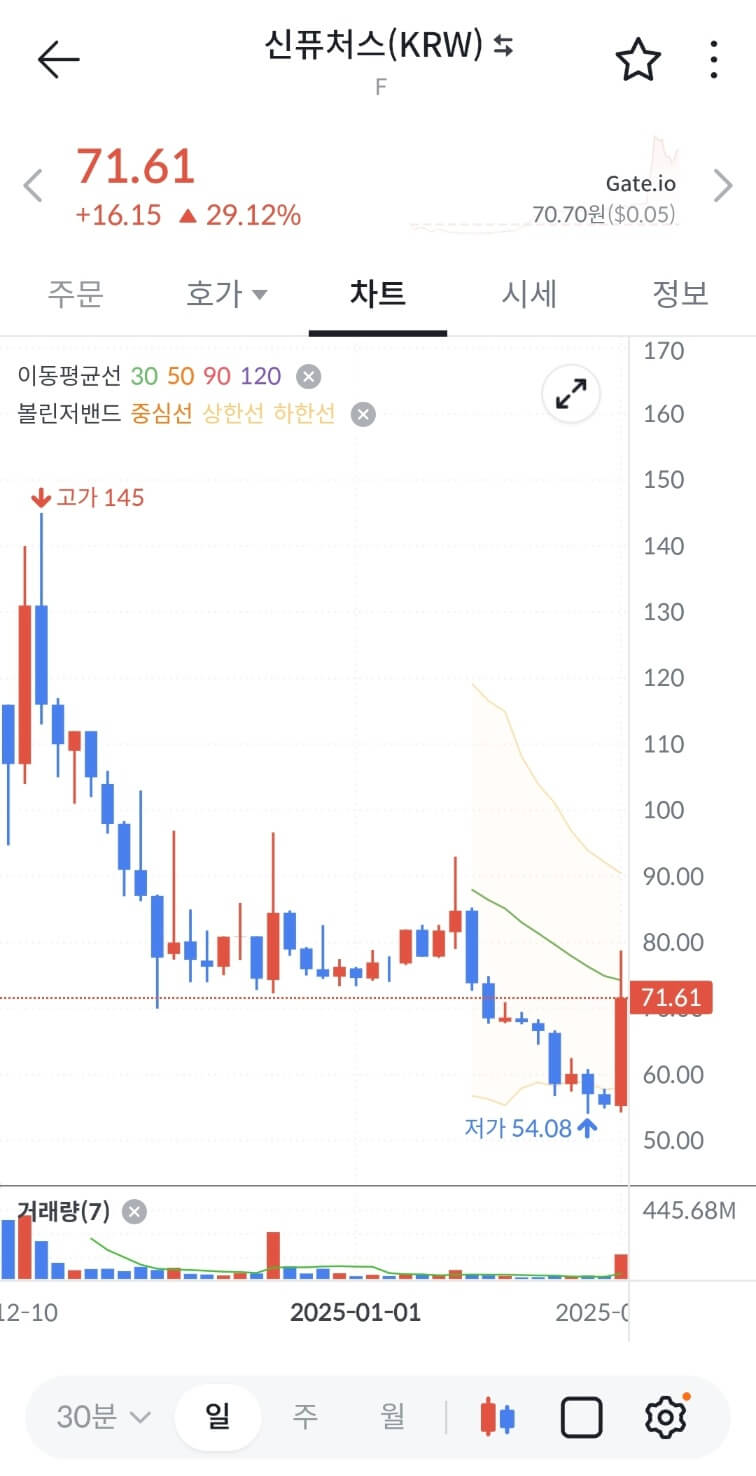The height and width of the screenshot is (1476, 756).
Task: Select the hollow square chart style icon
Action: (x=582, y=1417)
